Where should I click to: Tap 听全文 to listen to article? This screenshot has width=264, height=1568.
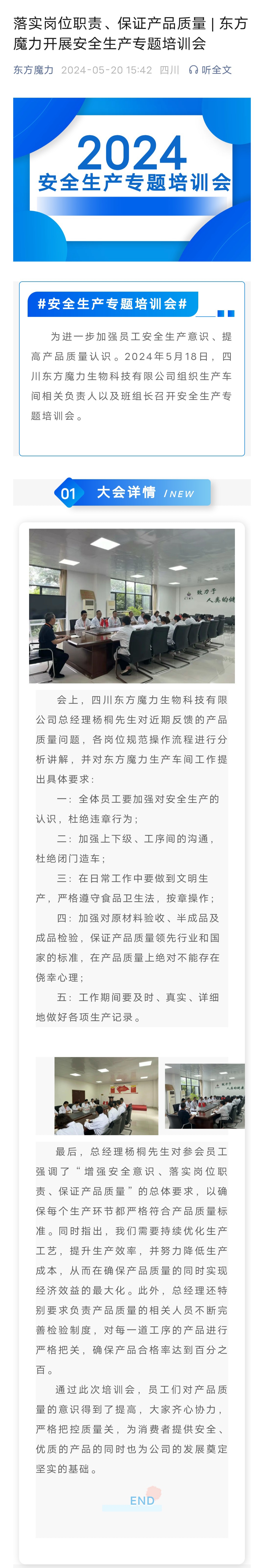pyautogui.click(x=210, y=70)
